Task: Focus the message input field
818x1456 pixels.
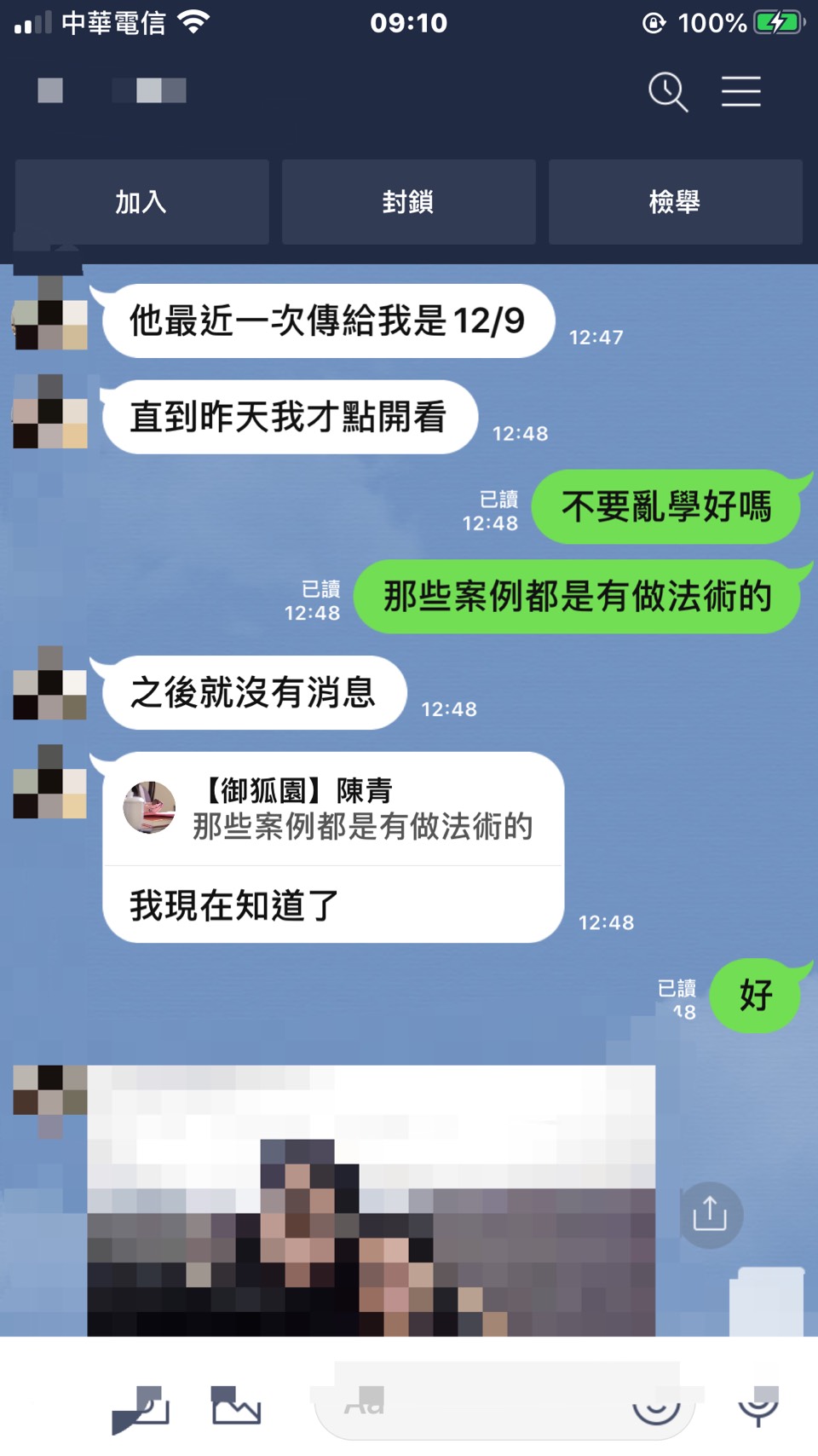Action: pos(477,1407)
